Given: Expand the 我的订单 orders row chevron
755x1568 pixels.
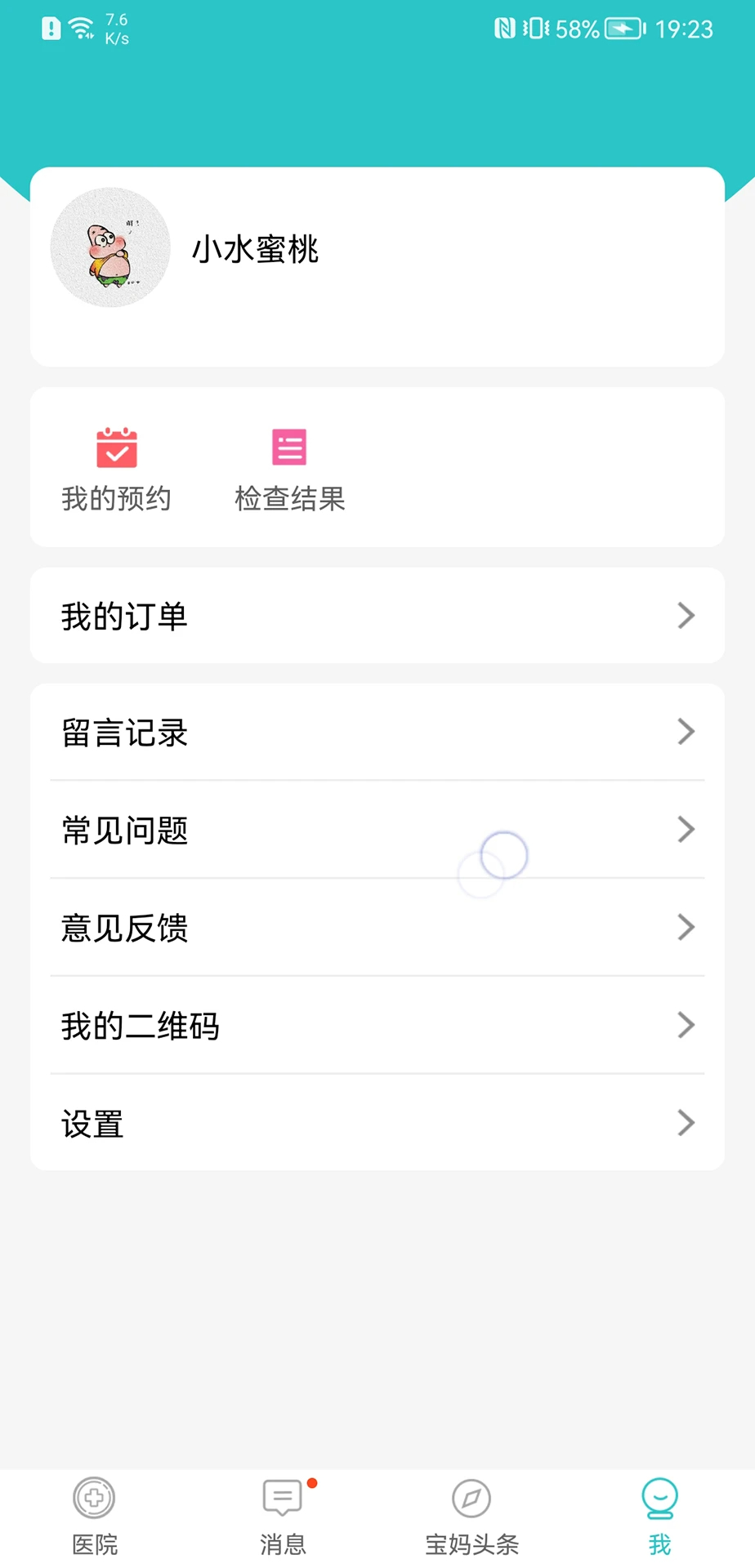Looking at the screenshot, I should 685,616.
